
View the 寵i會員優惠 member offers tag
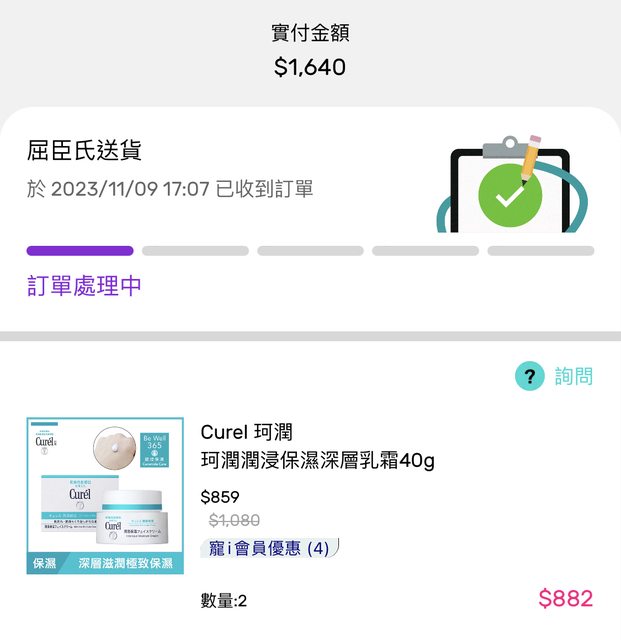pos(269,547)
